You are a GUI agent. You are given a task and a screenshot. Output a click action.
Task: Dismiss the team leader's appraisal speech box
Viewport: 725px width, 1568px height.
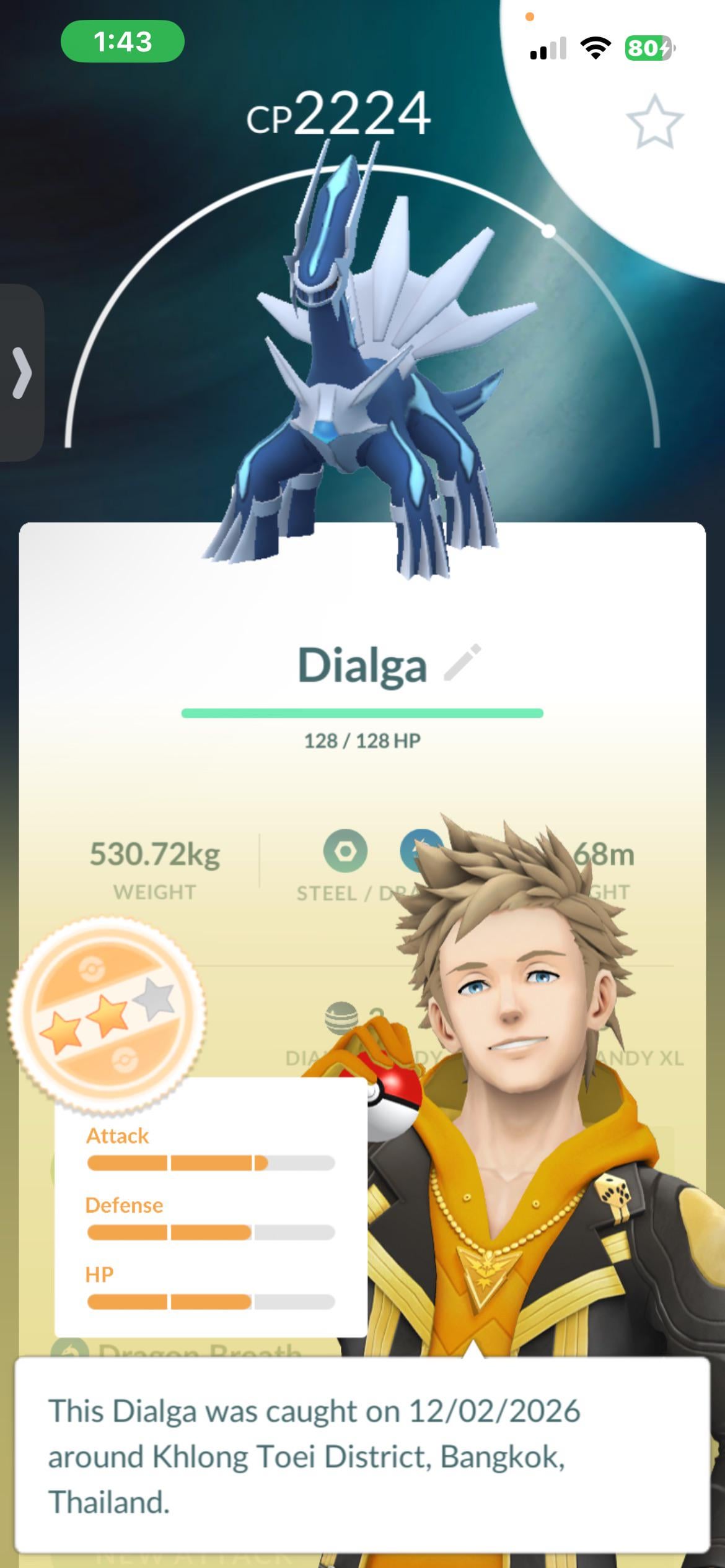(x=362, y=1455)
